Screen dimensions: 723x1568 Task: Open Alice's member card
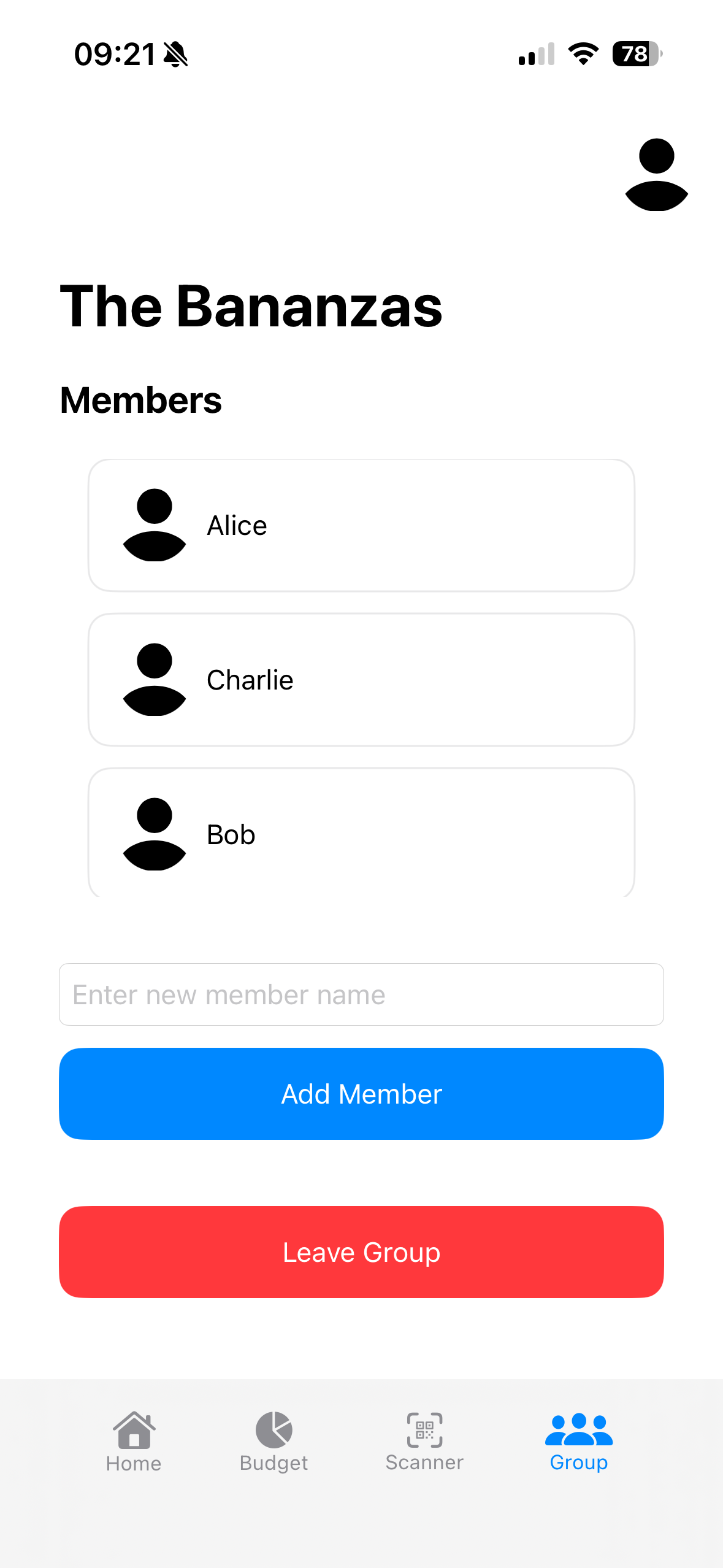tap(361, 525)
